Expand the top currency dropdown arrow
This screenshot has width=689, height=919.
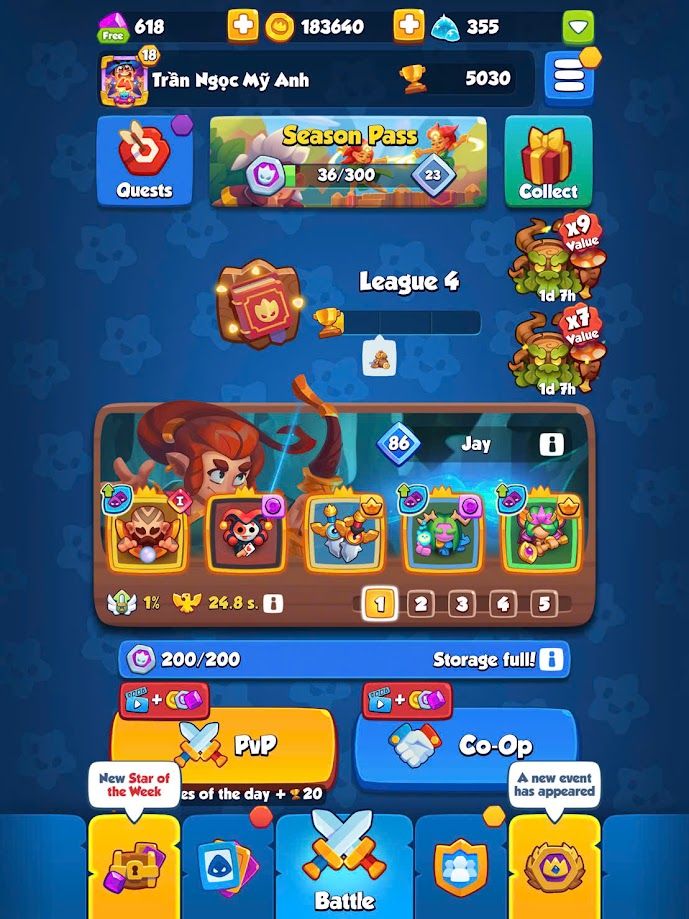pos(577,26)
